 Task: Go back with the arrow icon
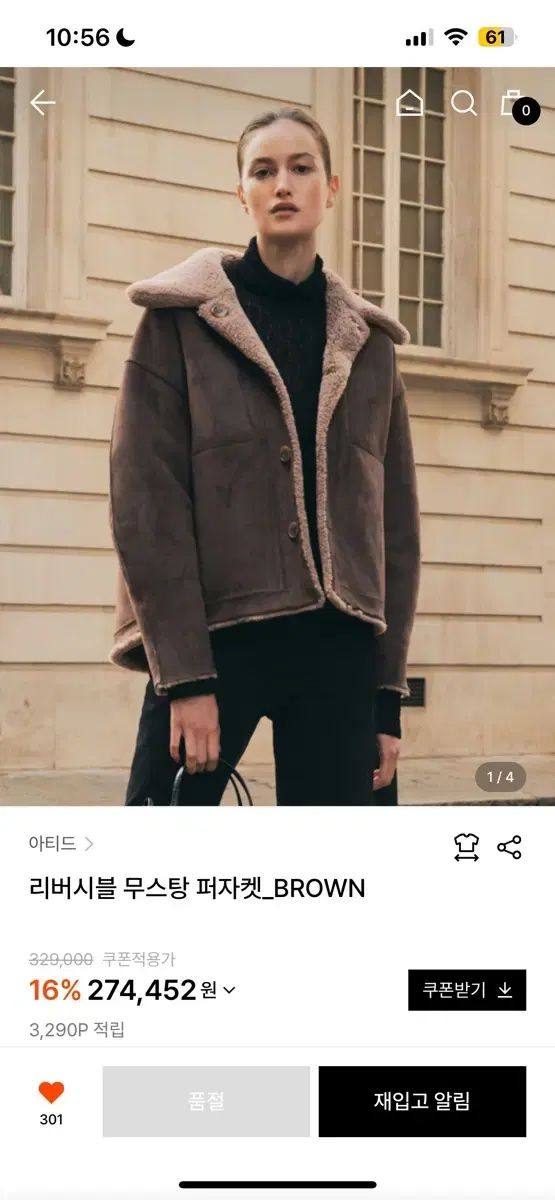point(42,103)
